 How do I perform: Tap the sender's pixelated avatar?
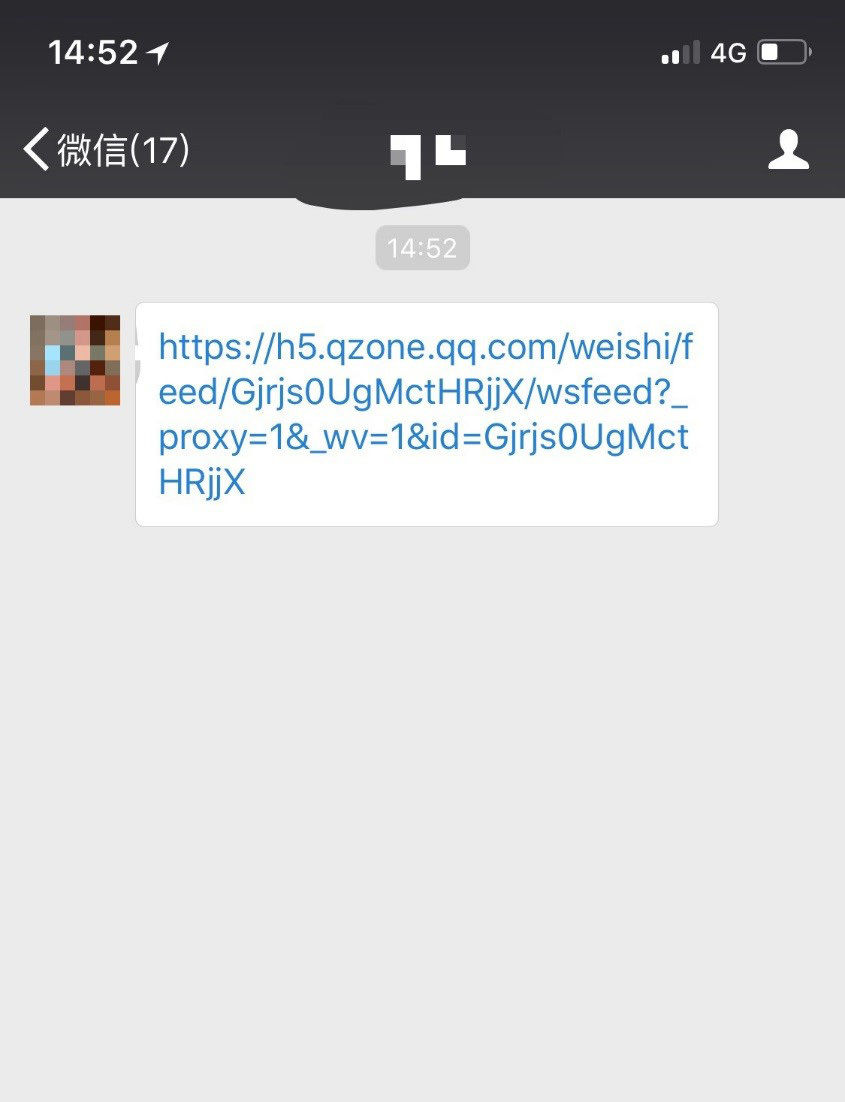coord(75,360)
